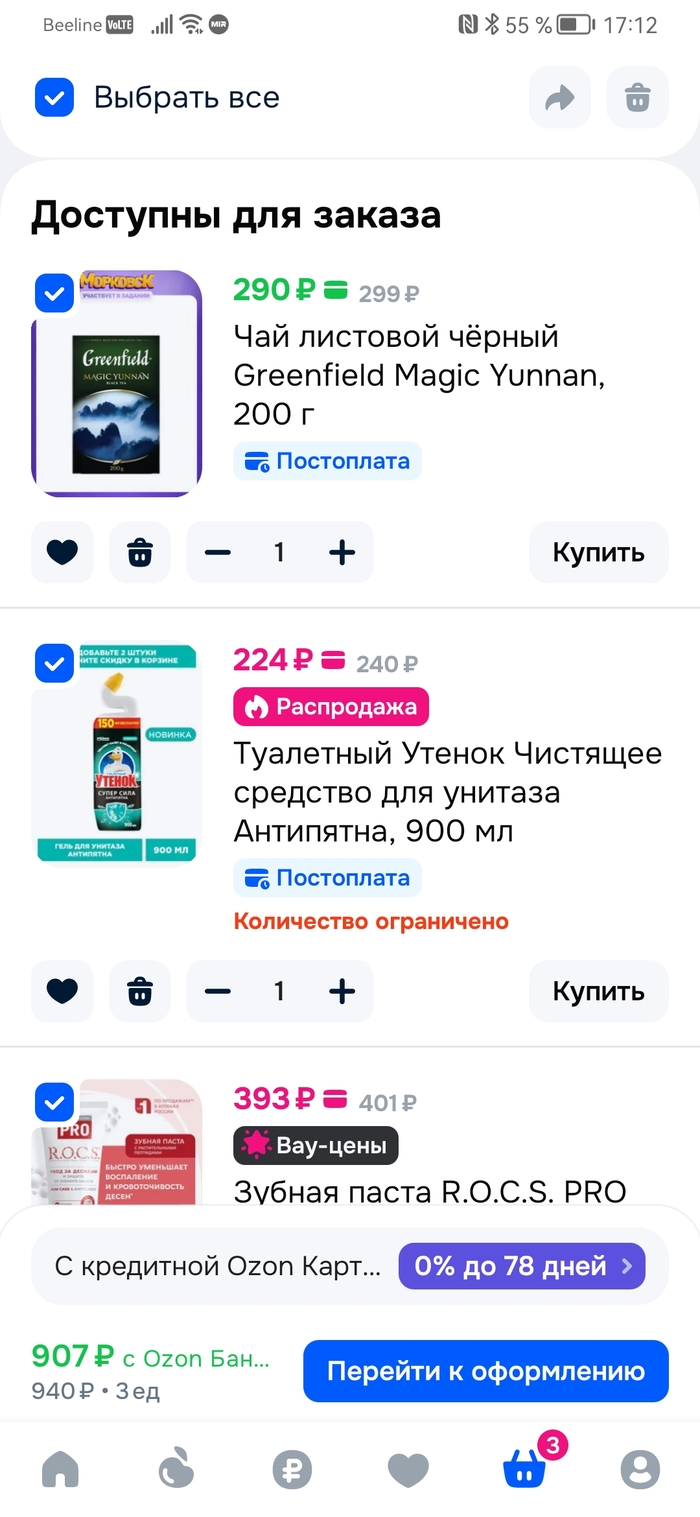Delete selected items with top trash icon
This screenshot has width=700, height=1517.
pos(638,98)
